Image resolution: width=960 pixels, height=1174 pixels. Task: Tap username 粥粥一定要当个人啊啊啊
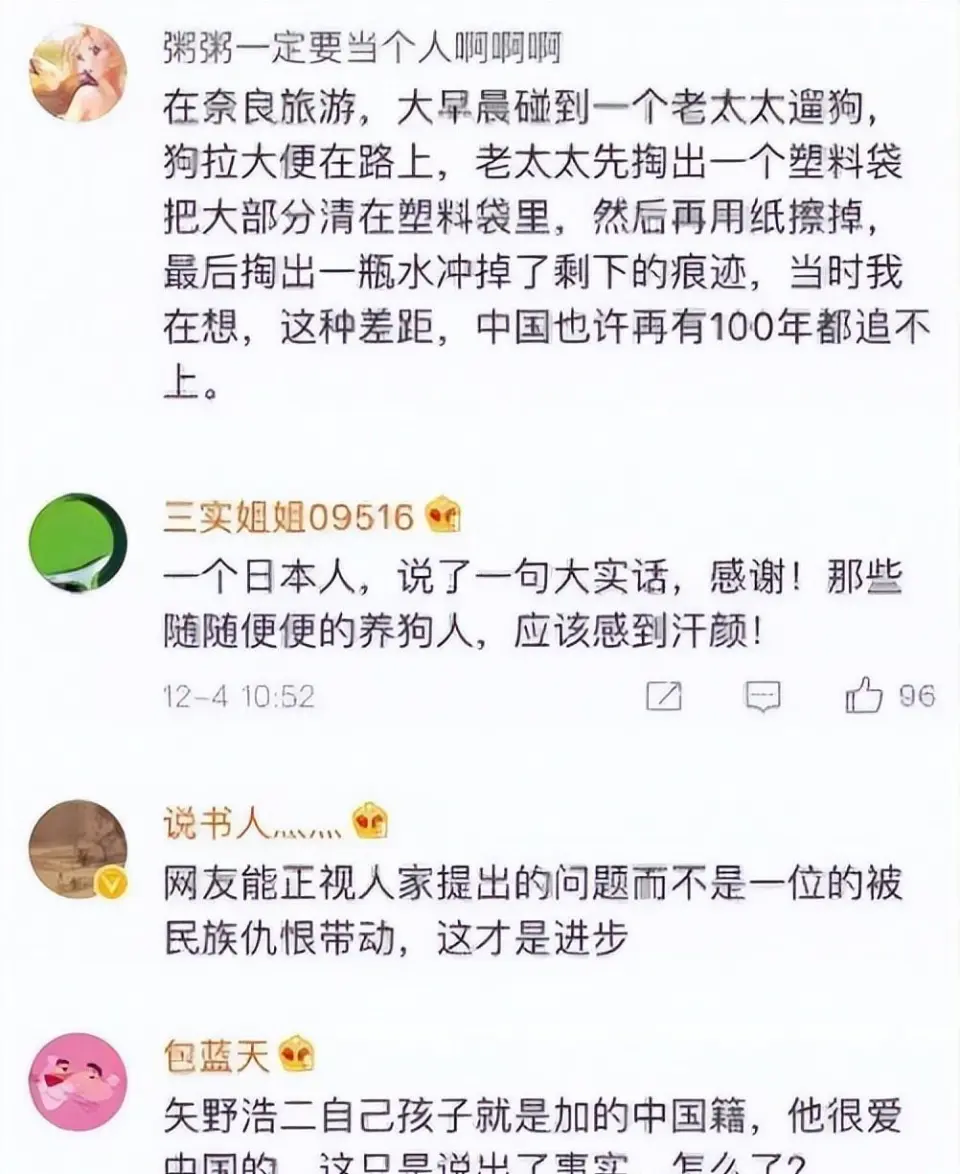[x=362, y=47]
